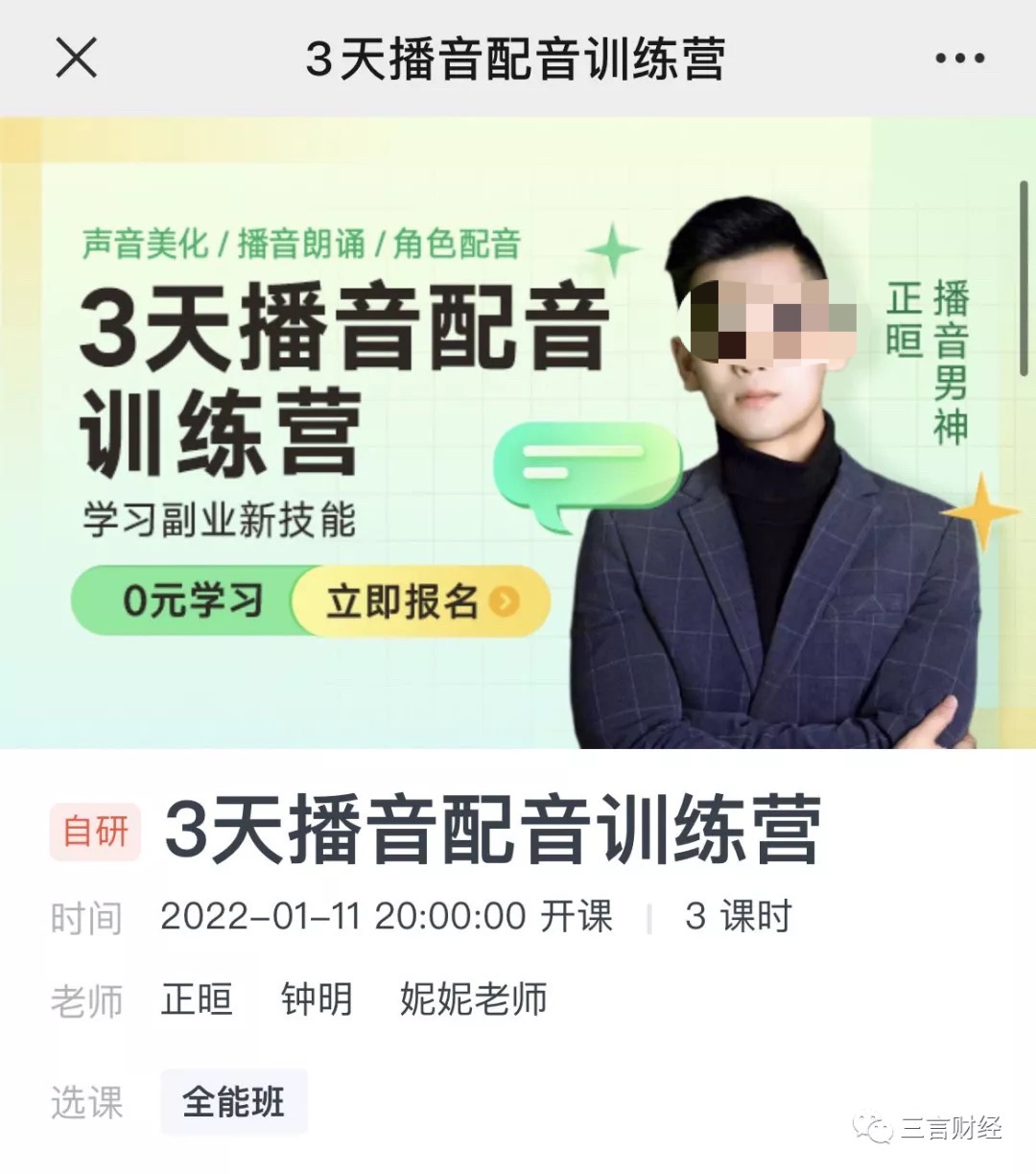Open the three-dot overflow menu
The width and height of the screenshot is (1036, 1174).
959,59
